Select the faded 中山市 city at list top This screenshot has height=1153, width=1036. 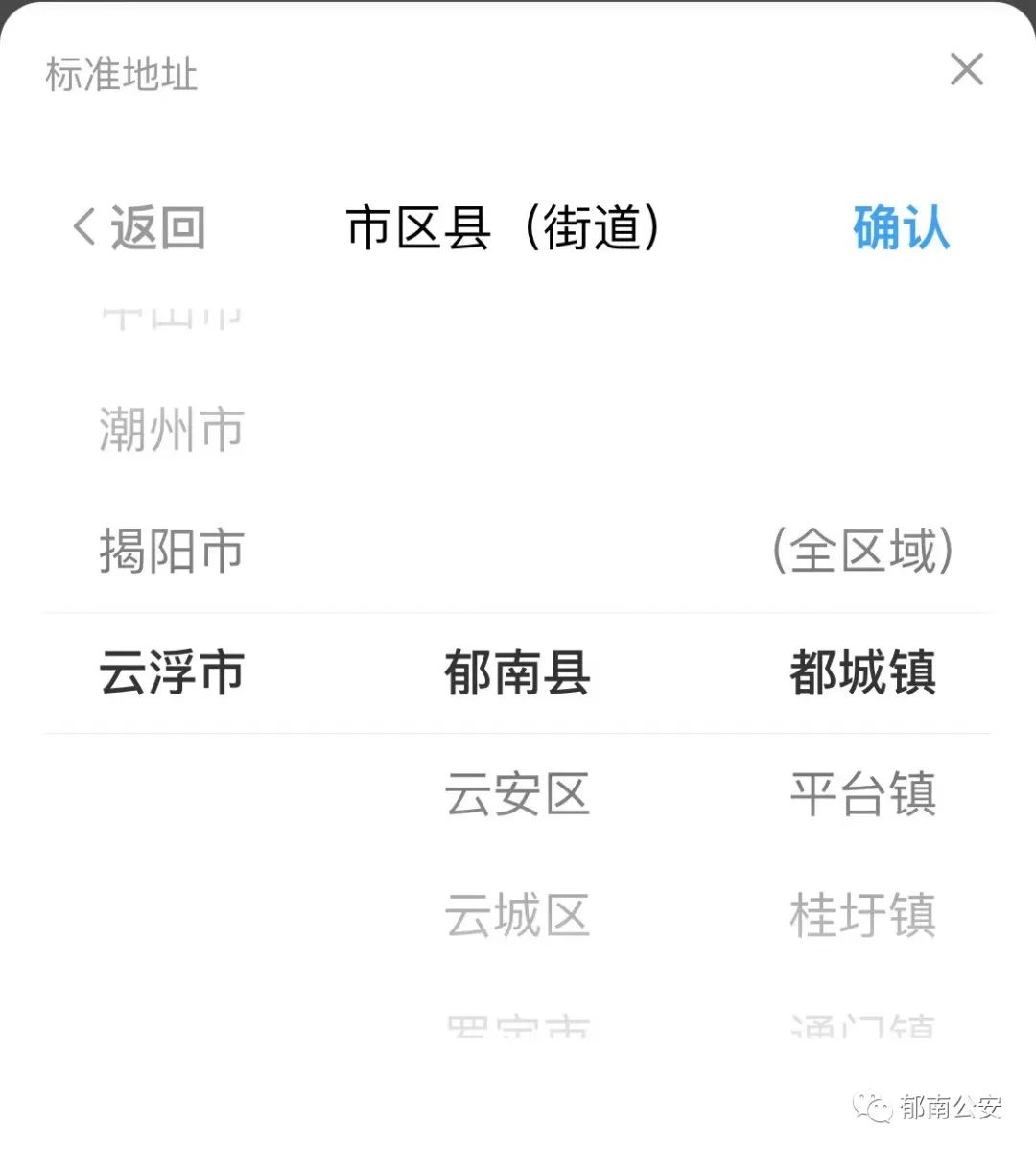[x=171, y=317]
